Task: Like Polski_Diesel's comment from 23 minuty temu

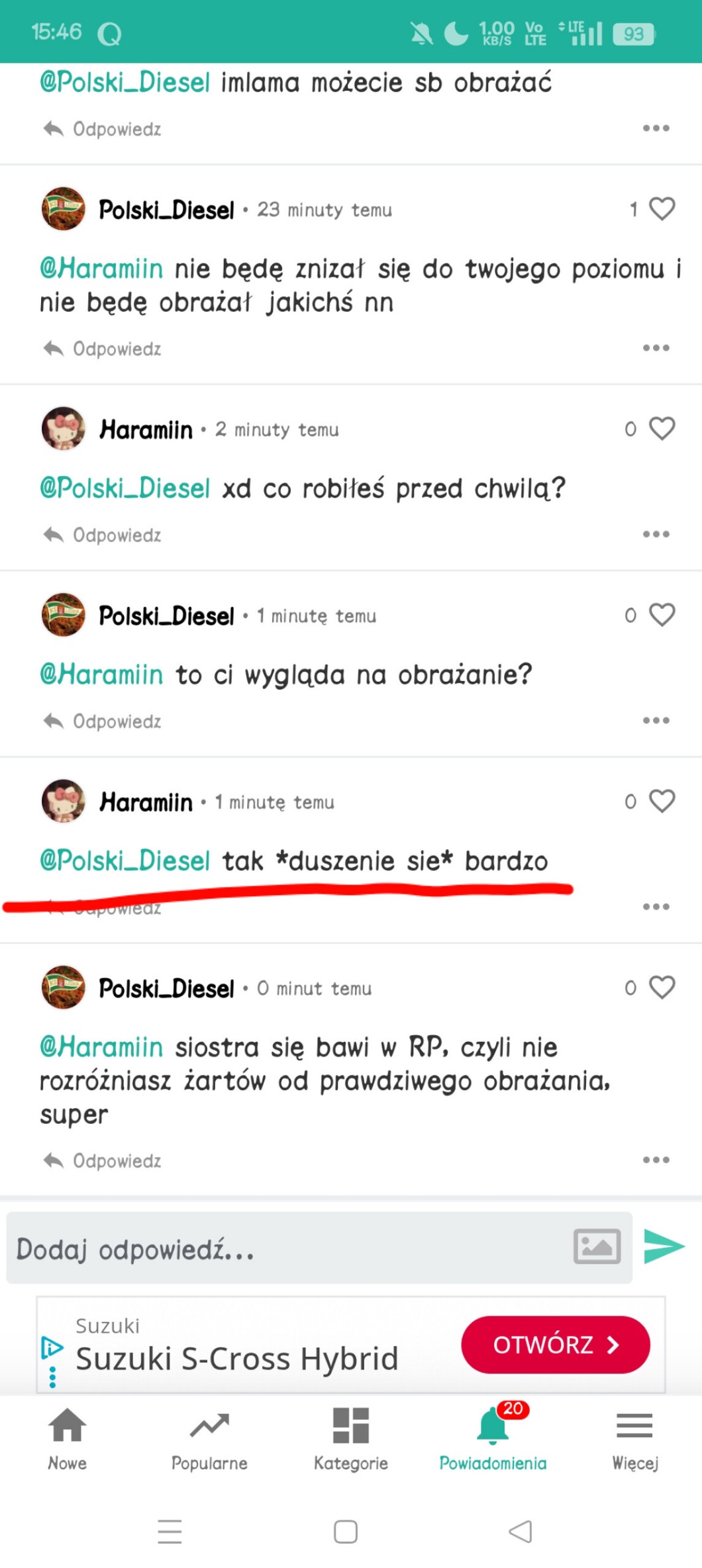Action: [x=662, y=209]
